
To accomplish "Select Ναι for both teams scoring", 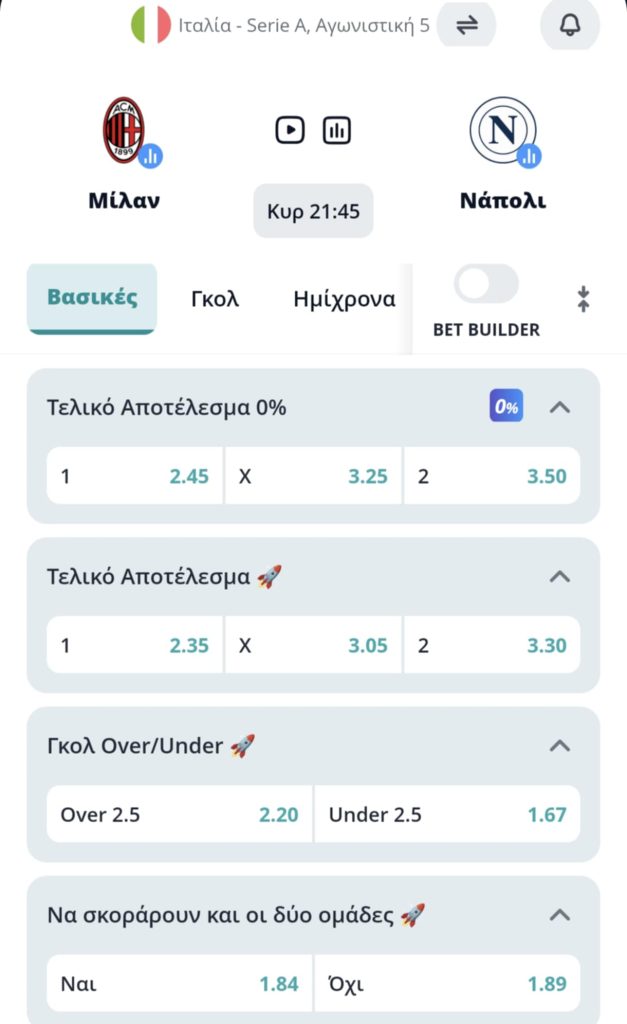I will [x=179, y=983].
